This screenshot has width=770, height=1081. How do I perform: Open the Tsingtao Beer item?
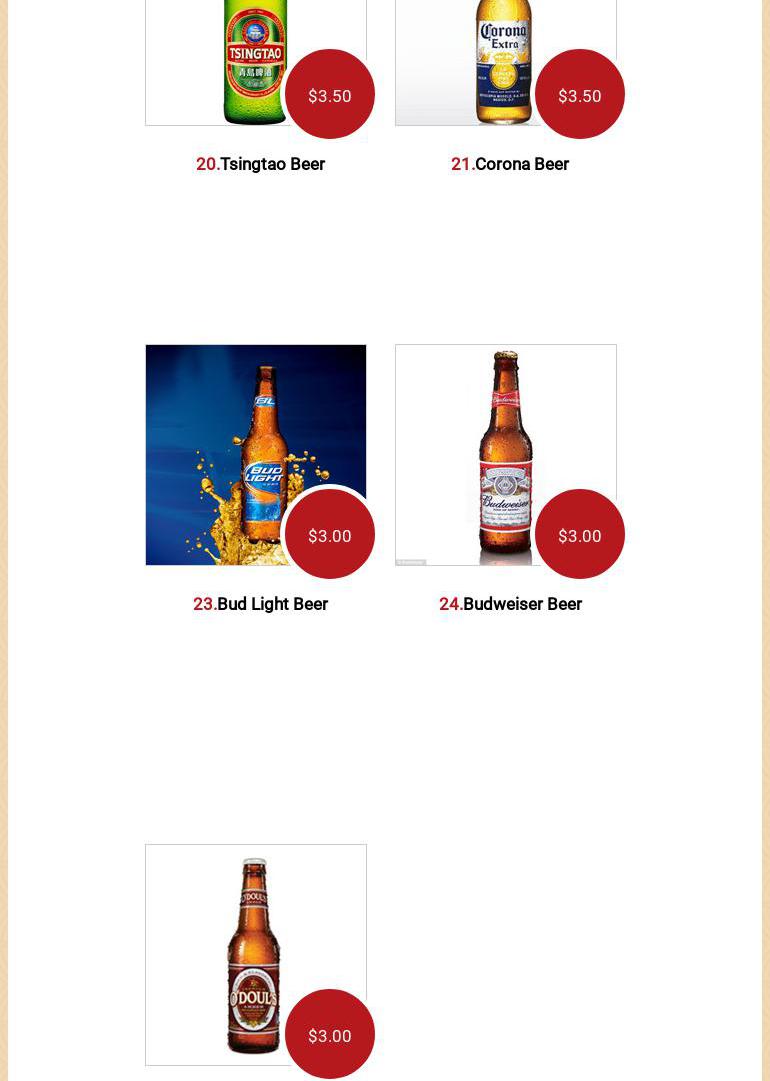[x=260, y=164]
